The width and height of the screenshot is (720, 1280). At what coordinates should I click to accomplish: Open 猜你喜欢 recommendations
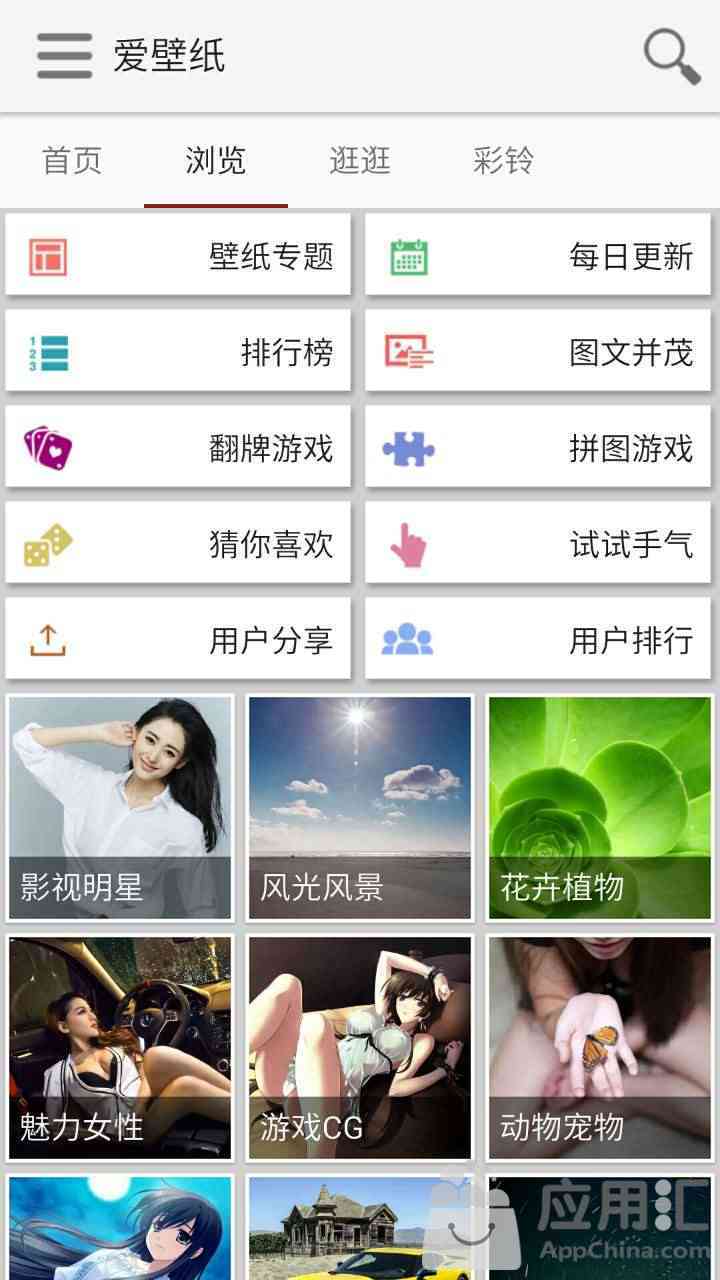(178, 544)
